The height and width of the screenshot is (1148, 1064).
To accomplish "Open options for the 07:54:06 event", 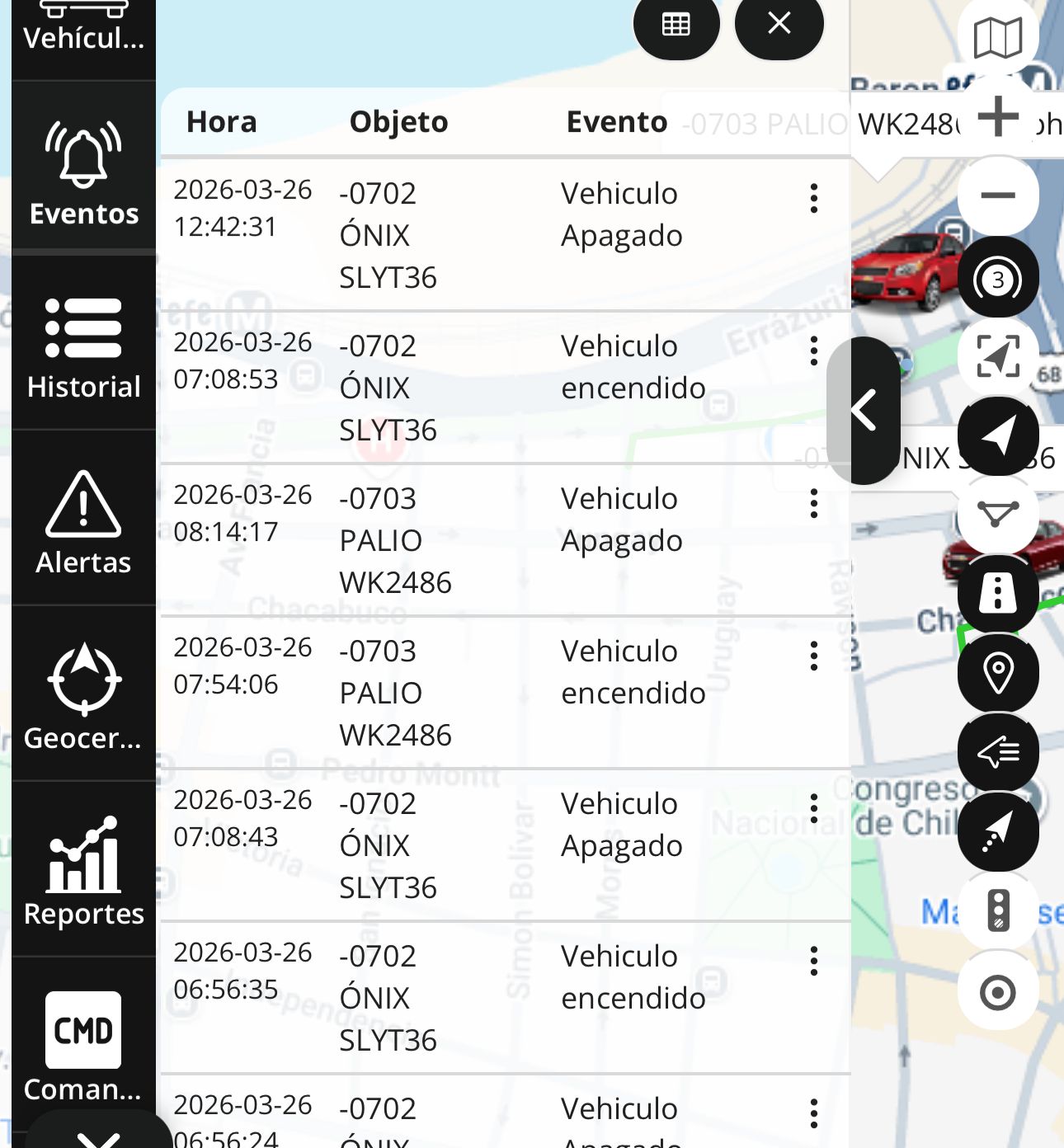I will [x=814, y=656].
